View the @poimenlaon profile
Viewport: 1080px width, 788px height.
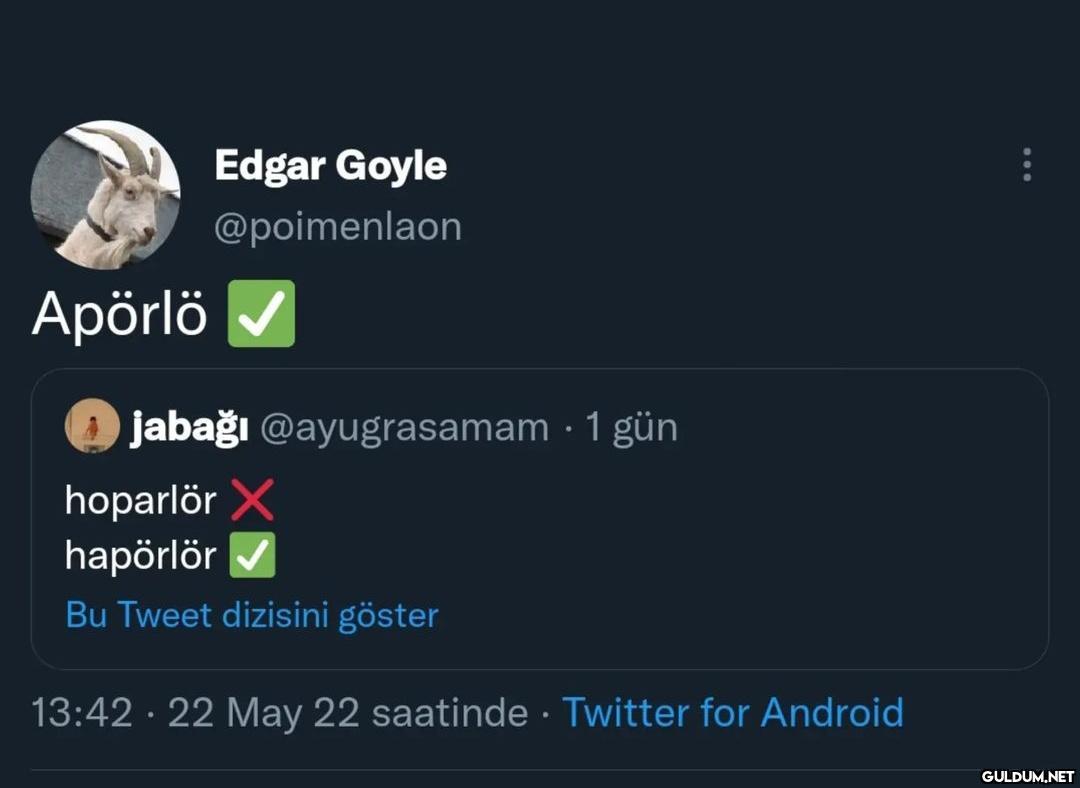point(338,227)
